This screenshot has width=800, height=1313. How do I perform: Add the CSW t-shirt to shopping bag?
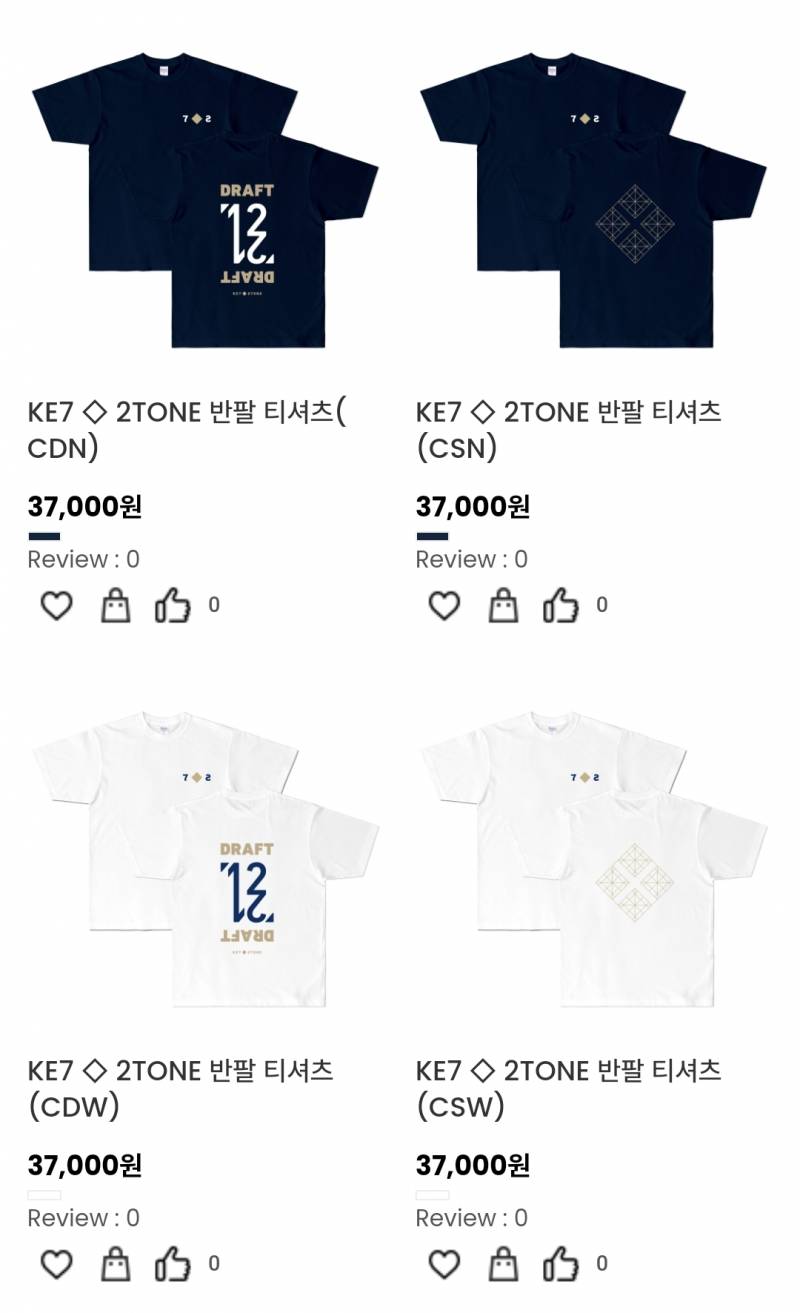click(504, 1264)
